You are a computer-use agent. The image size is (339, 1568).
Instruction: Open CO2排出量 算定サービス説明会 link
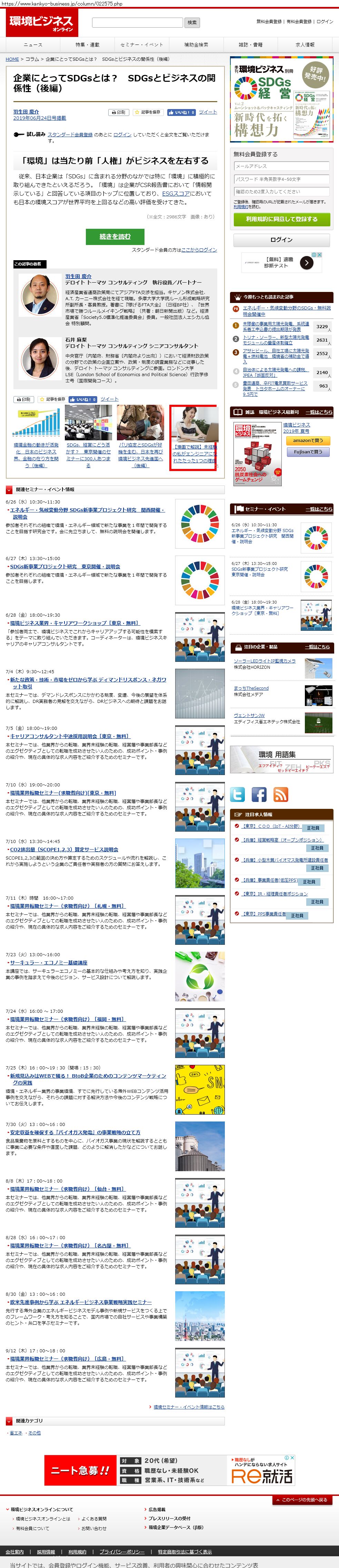64,849
